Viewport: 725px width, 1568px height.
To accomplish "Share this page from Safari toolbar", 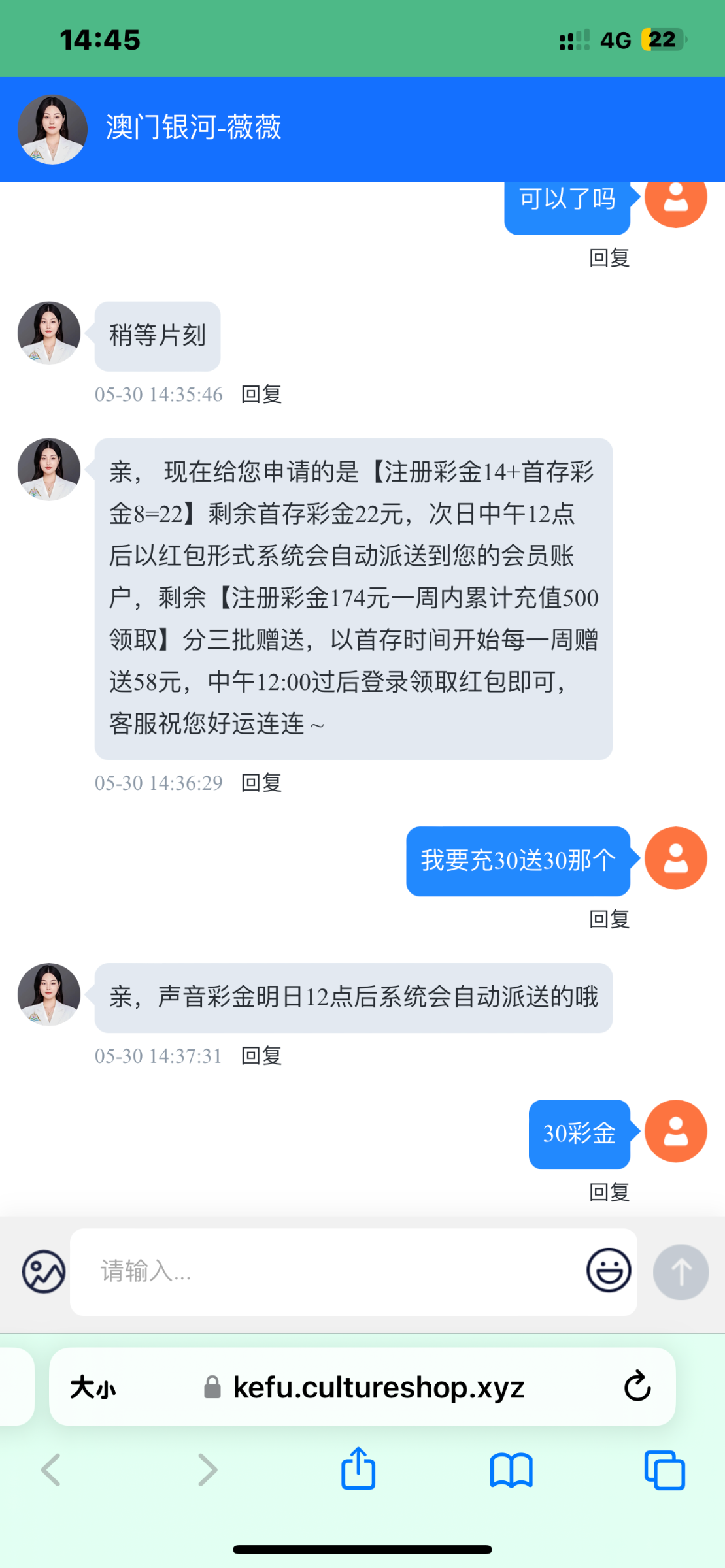I will tap(358, 1470).
